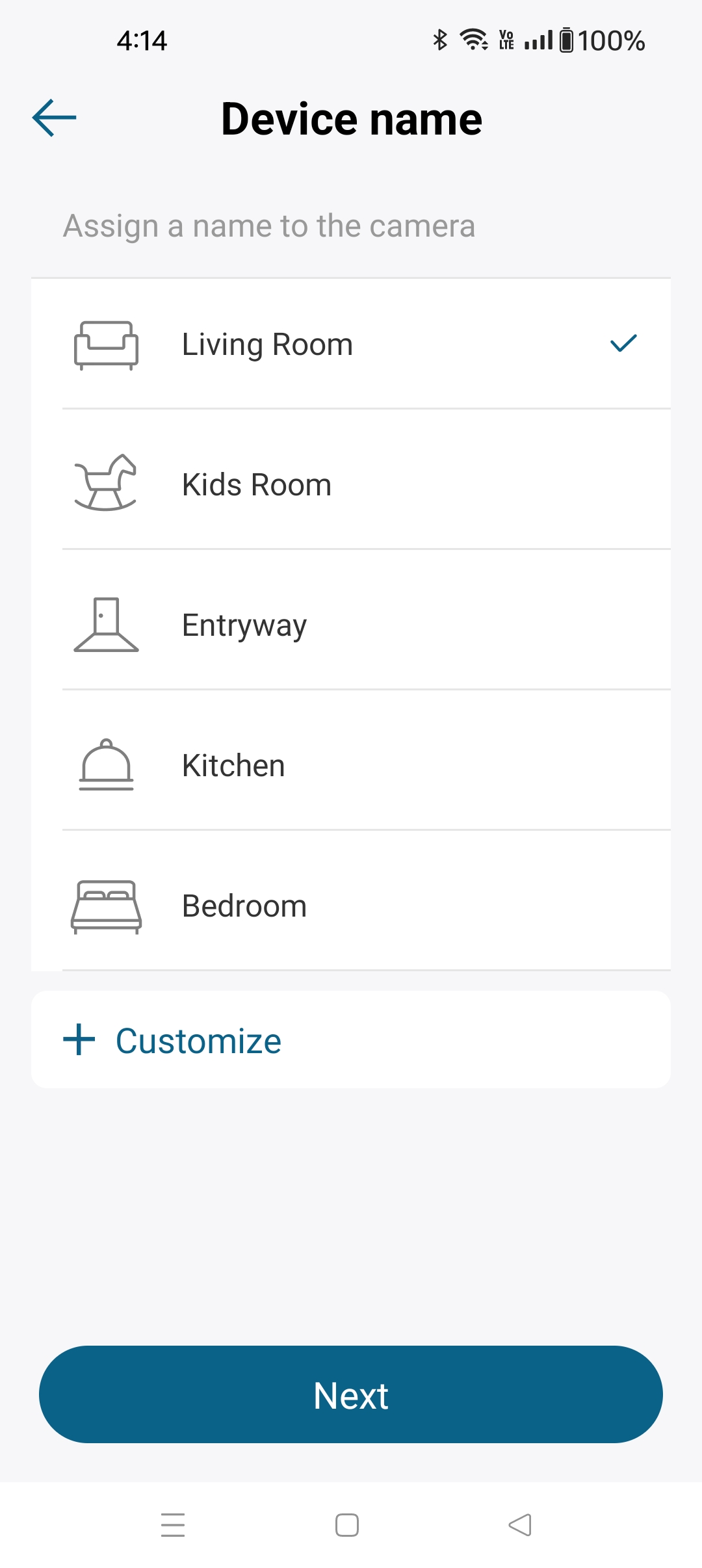Open recent apps from the navigation bar
Image resolution: width=702 pixels, height=1568 pixels.
tap(173, 1525)
